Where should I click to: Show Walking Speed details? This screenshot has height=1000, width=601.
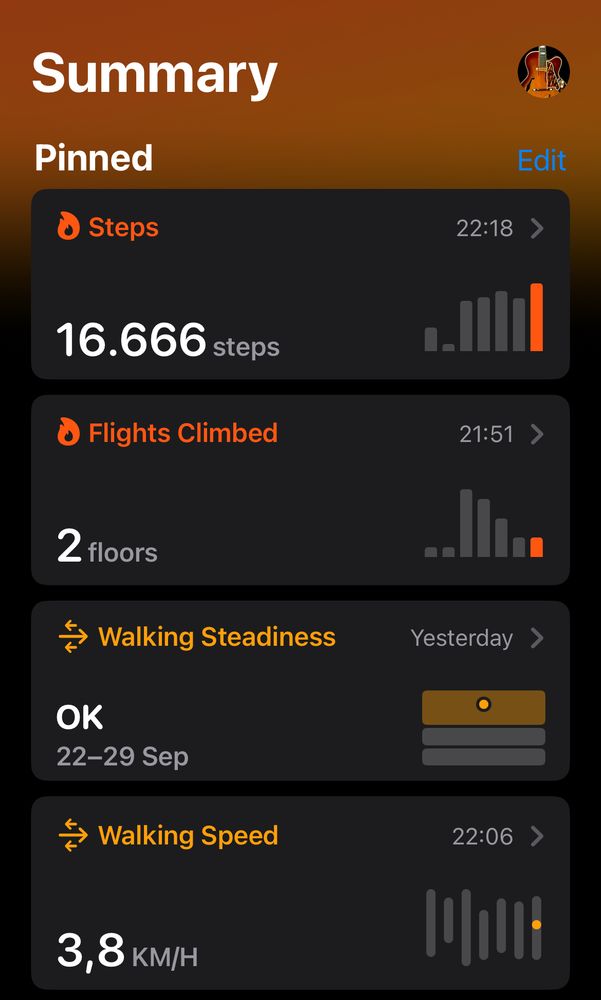point(300,892)
